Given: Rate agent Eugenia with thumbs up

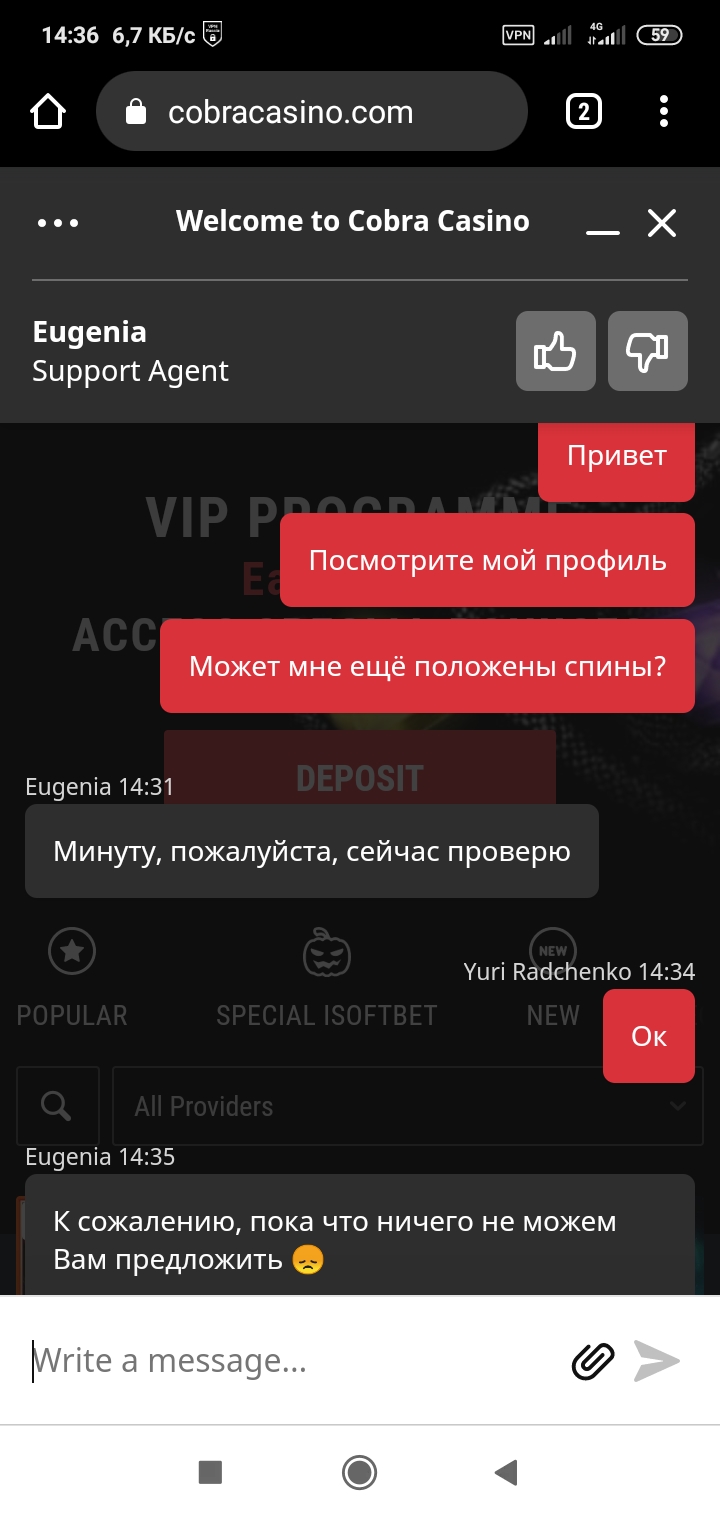Looking at the screenshot, I should 555,351.
